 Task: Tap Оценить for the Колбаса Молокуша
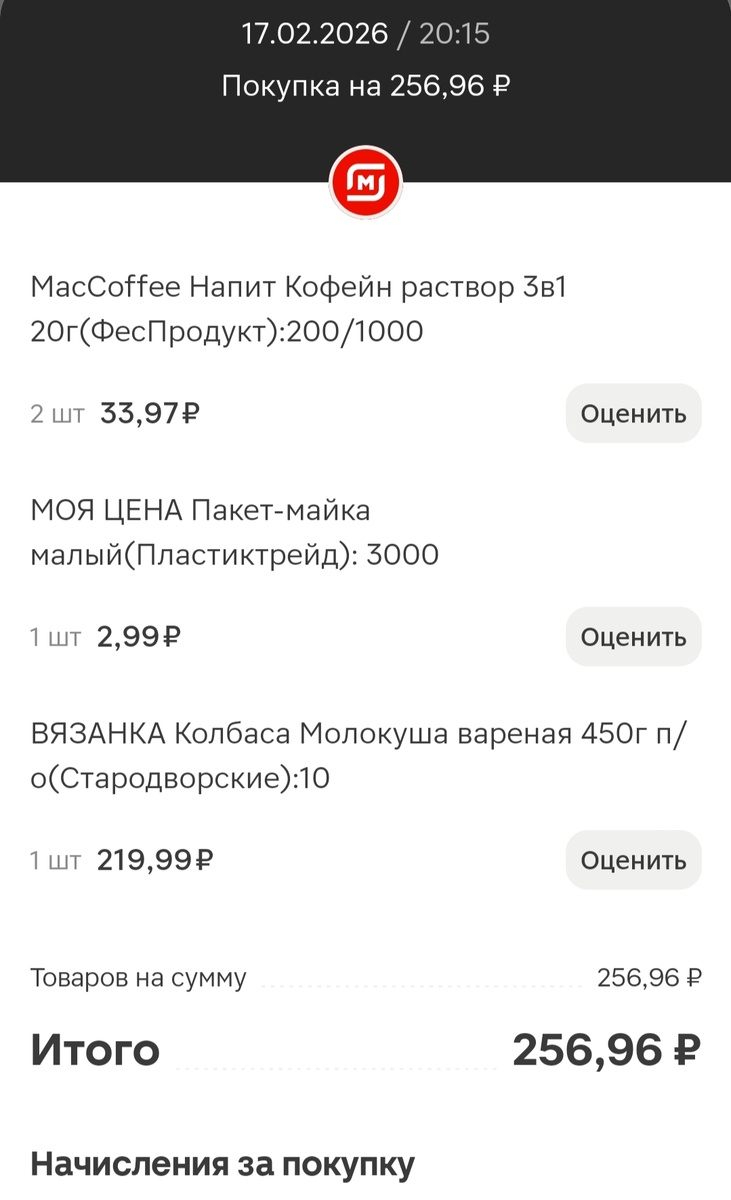click(x=633, y=859)
